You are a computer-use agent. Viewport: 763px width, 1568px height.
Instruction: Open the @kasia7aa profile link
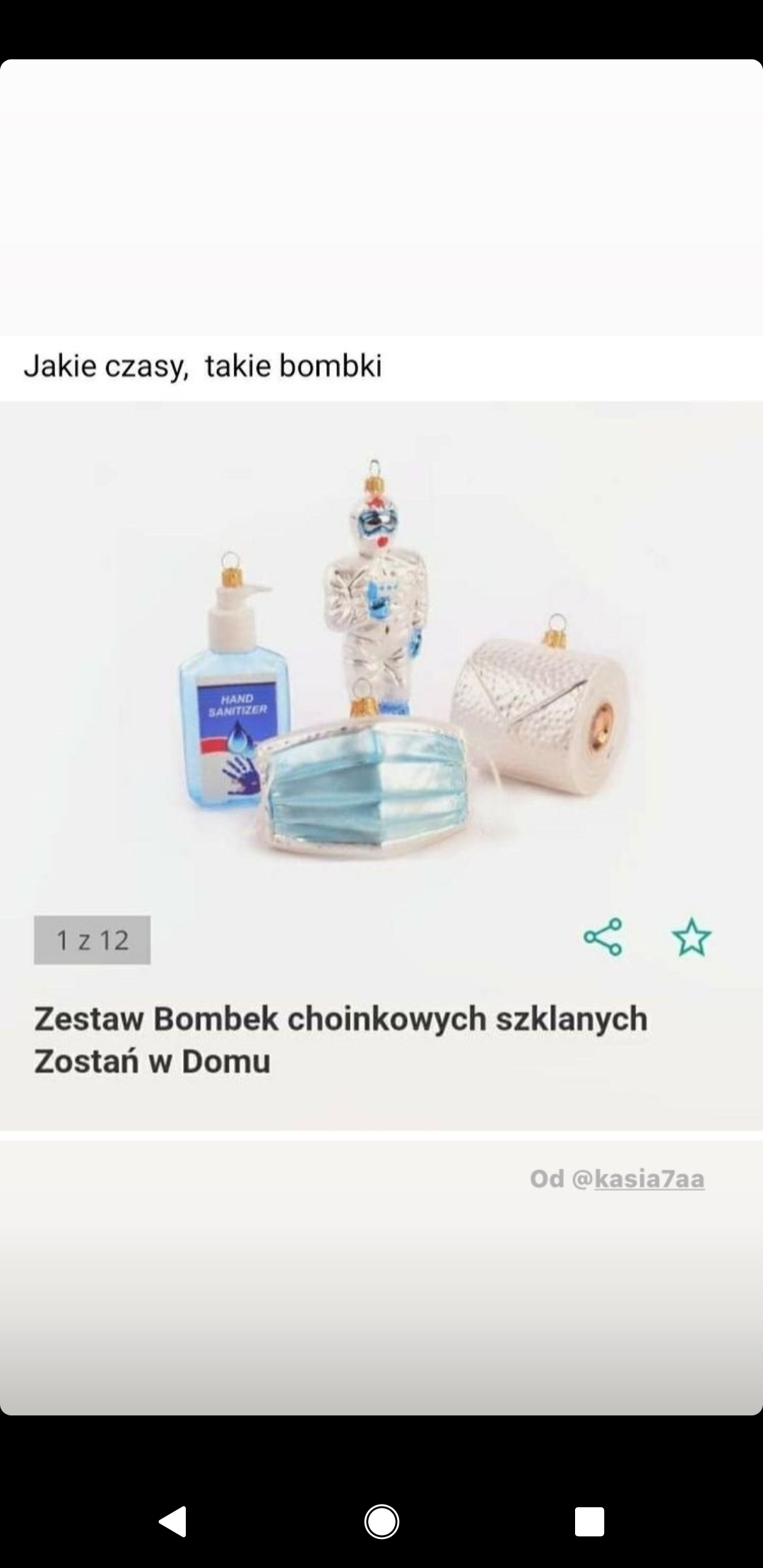click(649, 1179)
